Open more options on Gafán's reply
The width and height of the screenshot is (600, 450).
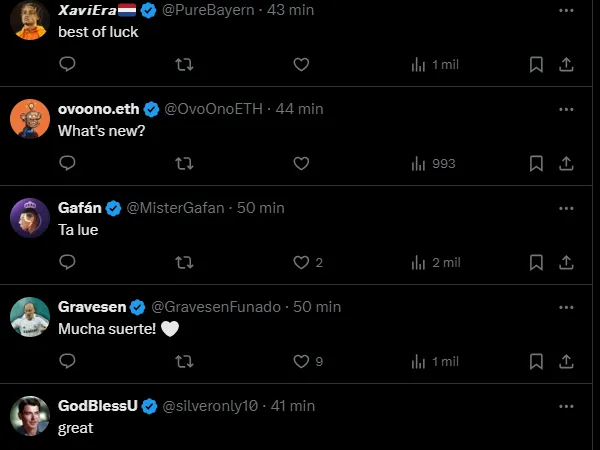pos(566,208)
